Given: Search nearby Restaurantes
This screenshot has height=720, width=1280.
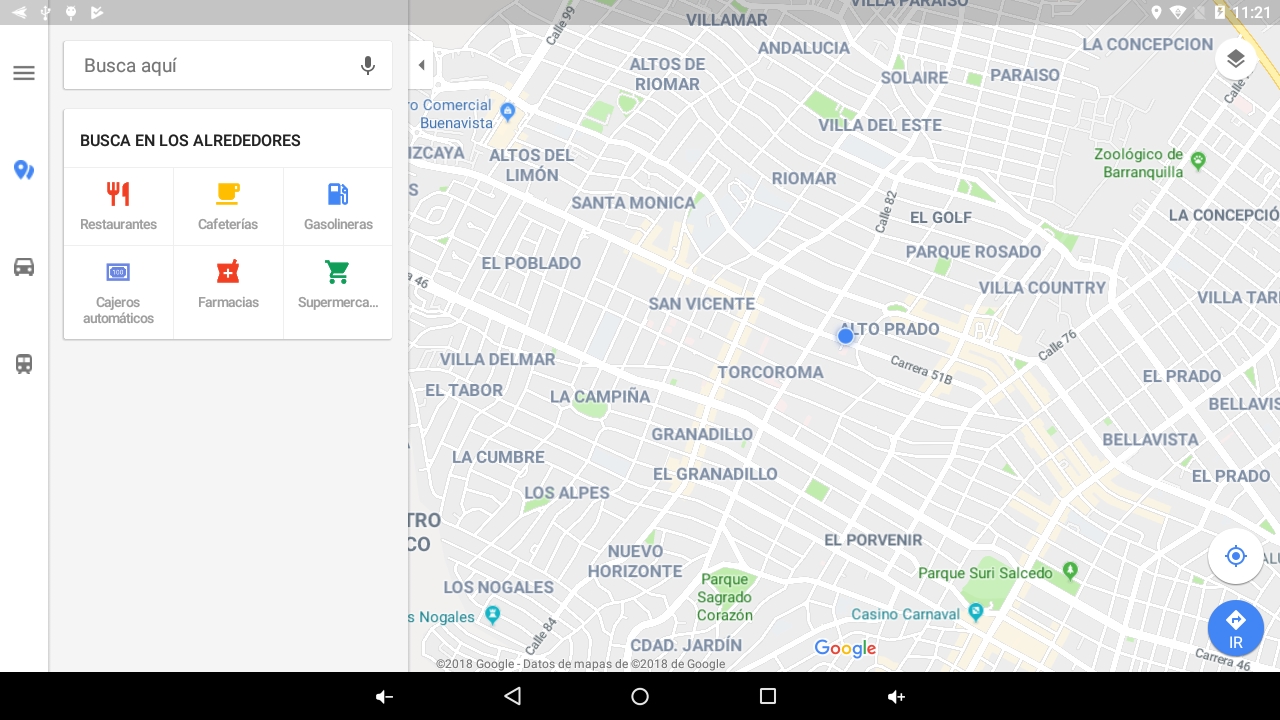Looking at the screenshot, I should pos(118,206).
